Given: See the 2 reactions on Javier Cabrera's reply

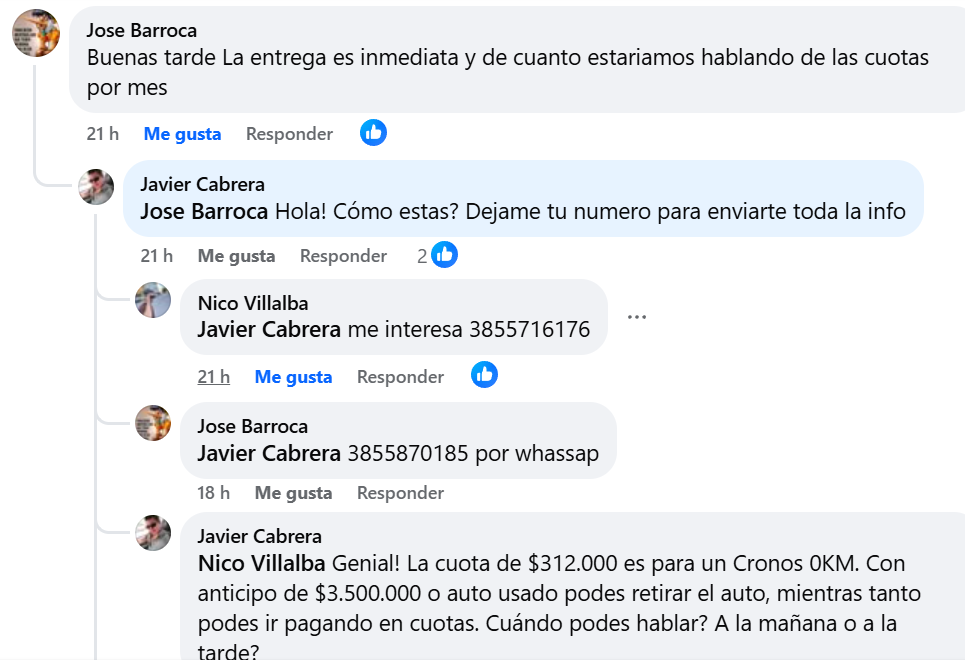Looking at the screenshot, I should 438,255.
